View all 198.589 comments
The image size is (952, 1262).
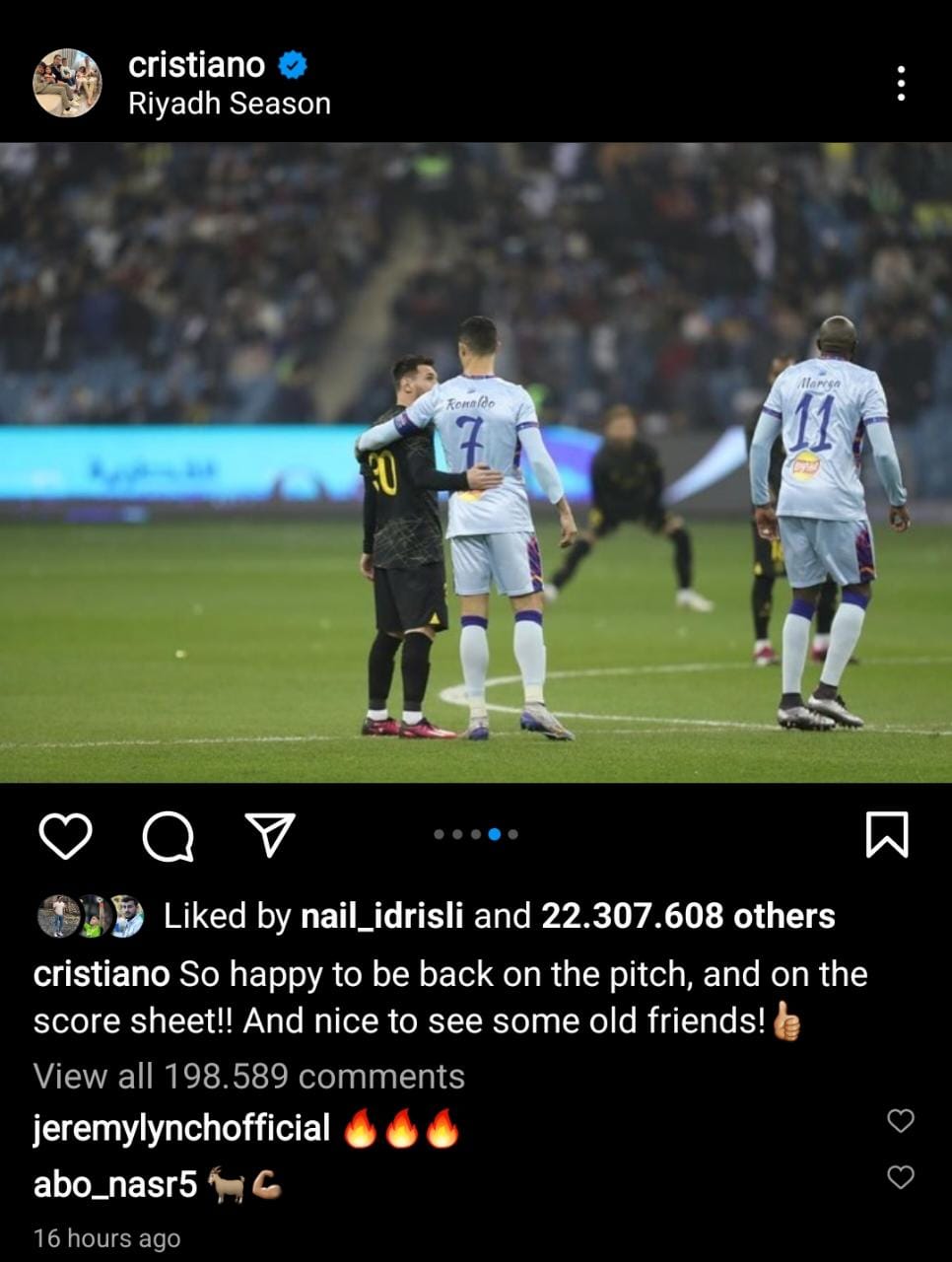click(x=248, y=1076)
